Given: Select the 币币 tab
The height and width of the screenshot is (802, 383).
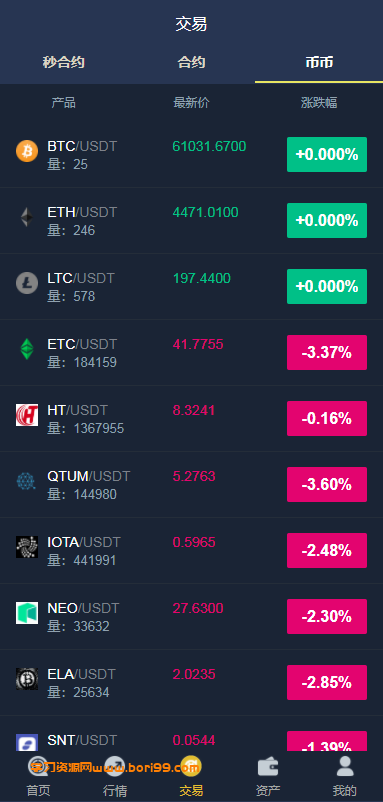Looking at the screenshot, I should [319, 63].
